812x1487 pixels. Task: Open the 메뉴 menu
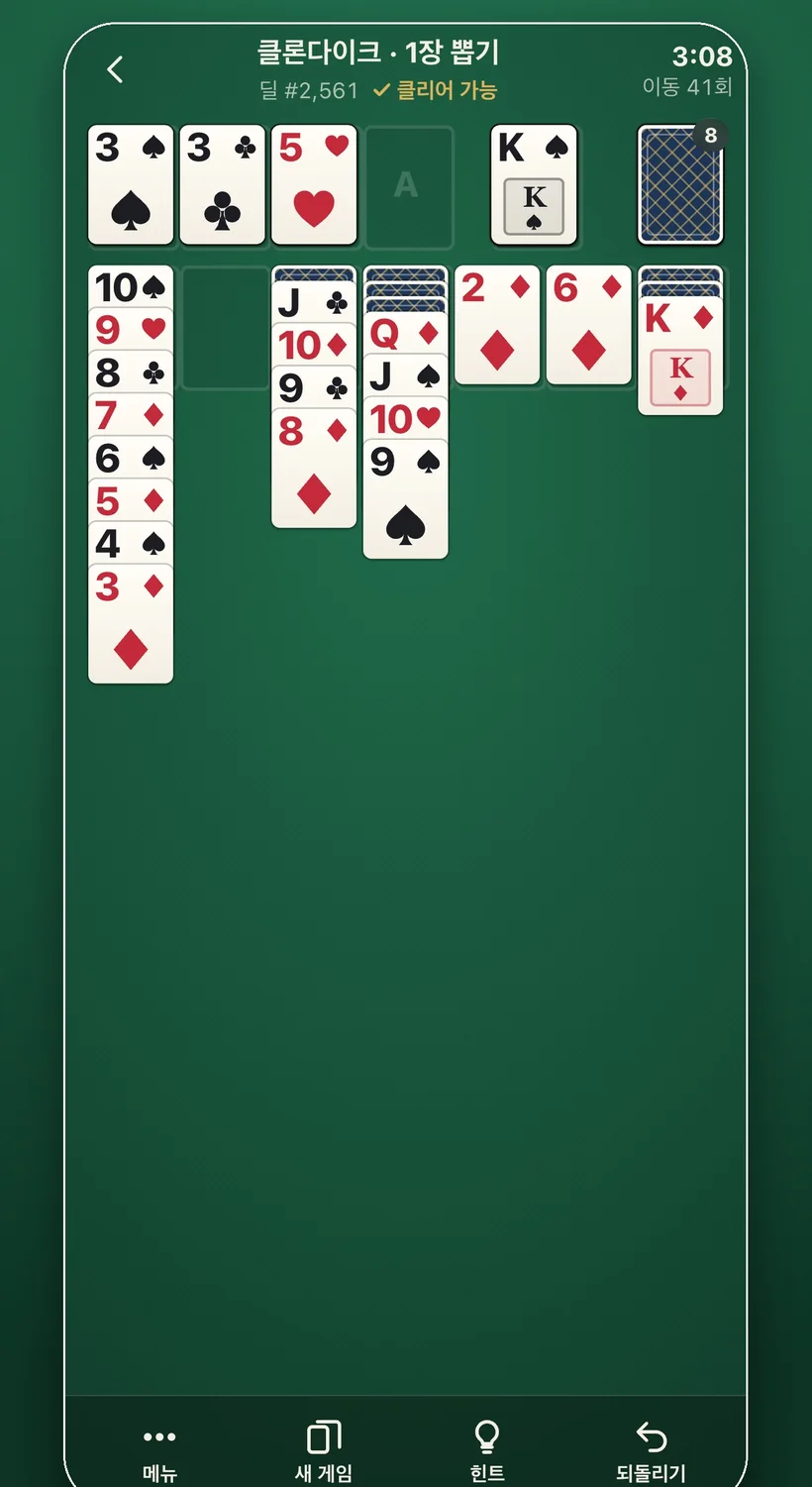coord(159,1451)
